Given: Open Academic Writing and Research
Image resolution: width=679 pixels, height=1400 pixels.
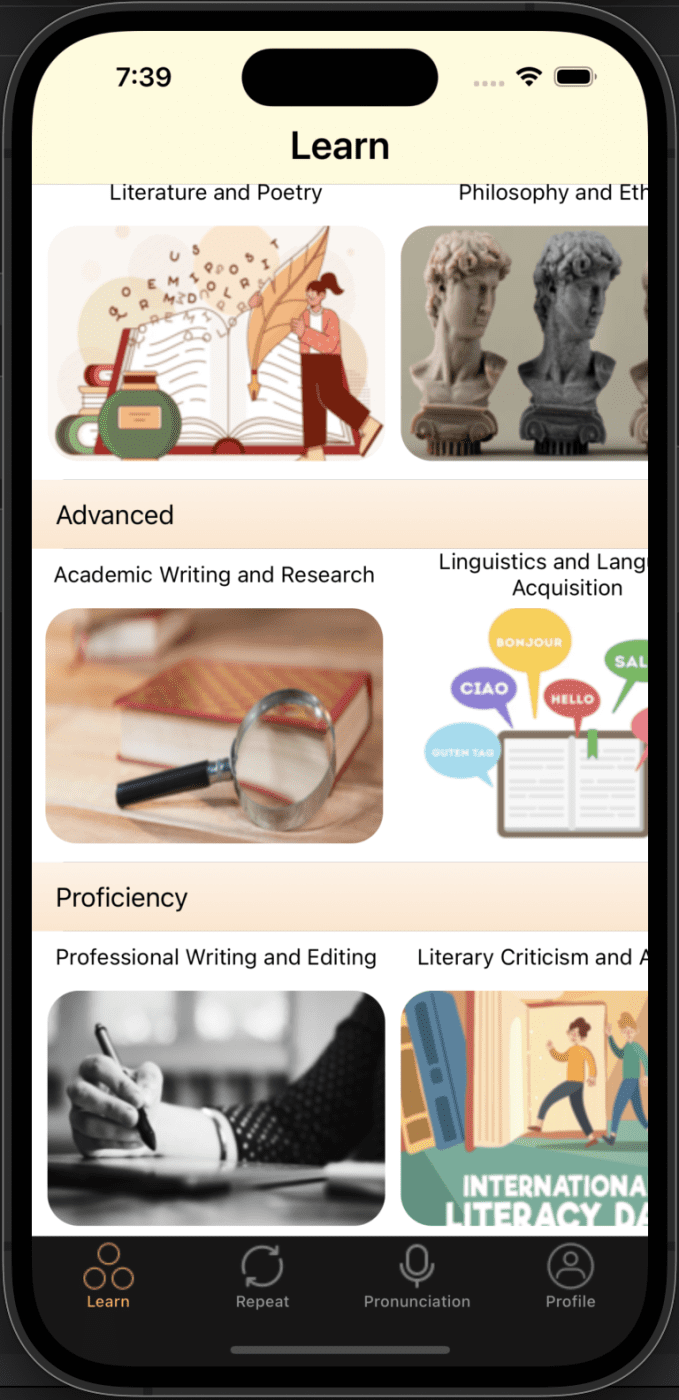Looking at the screenshot, I should point(214,725).
